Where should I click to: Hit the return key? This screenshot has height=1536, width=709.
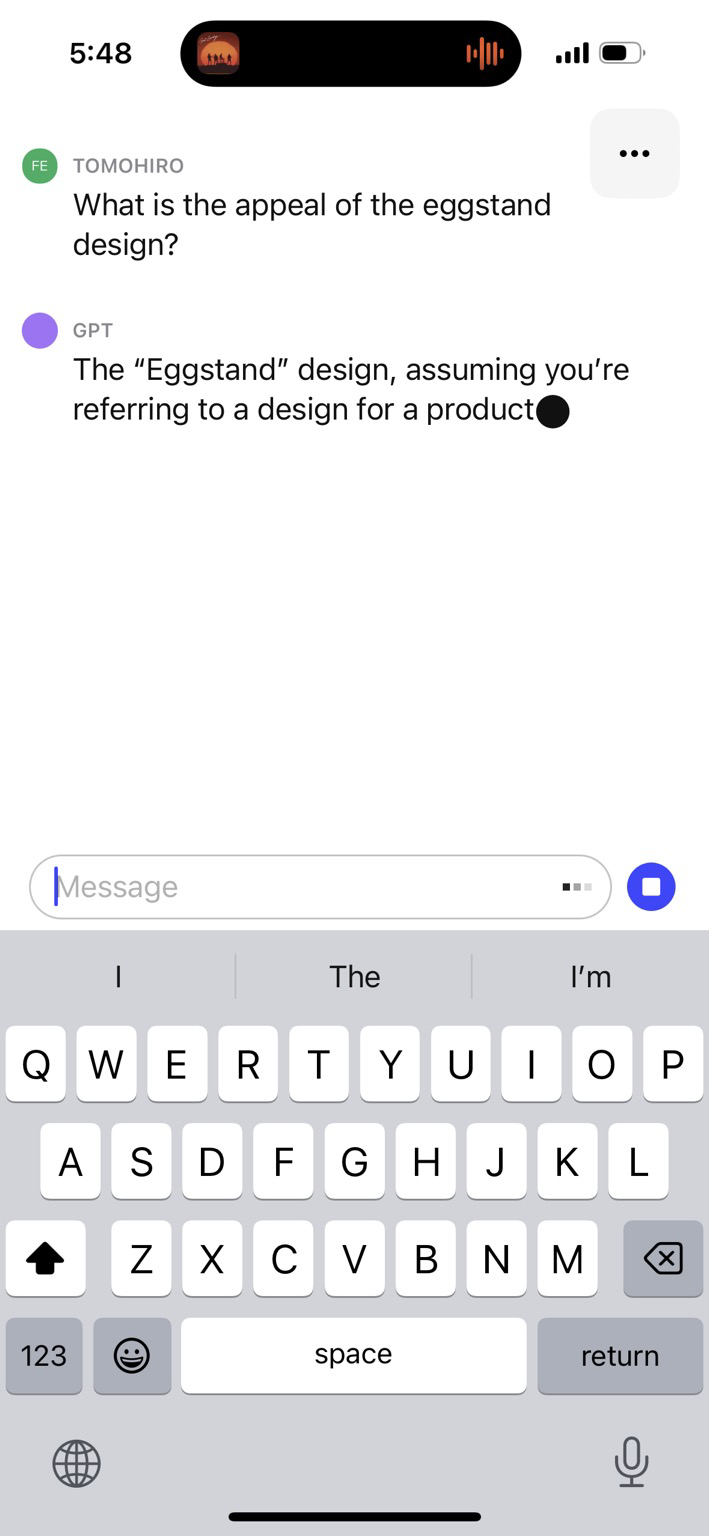tap(619, 1355)
